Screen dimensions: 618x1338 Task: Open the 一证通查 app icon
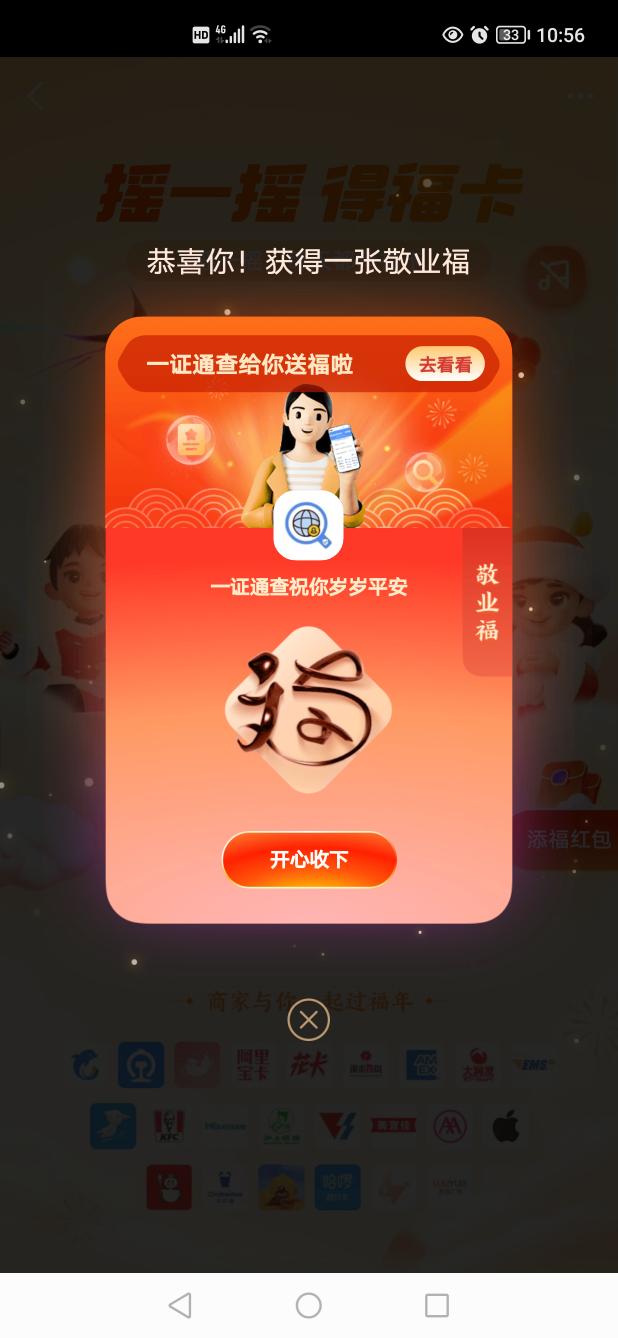308,525
